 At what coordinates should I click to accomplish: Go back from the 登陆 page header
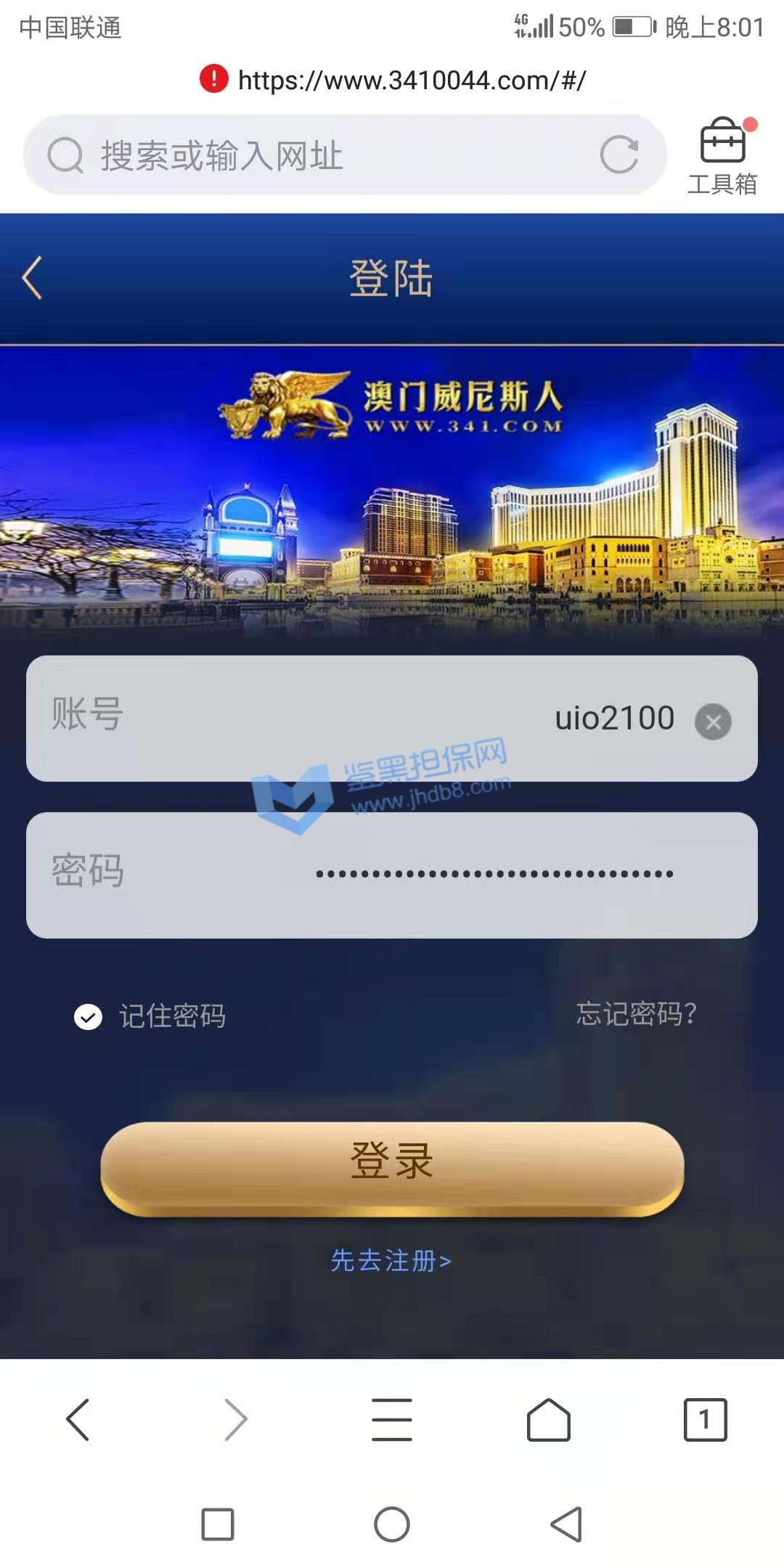33,277
